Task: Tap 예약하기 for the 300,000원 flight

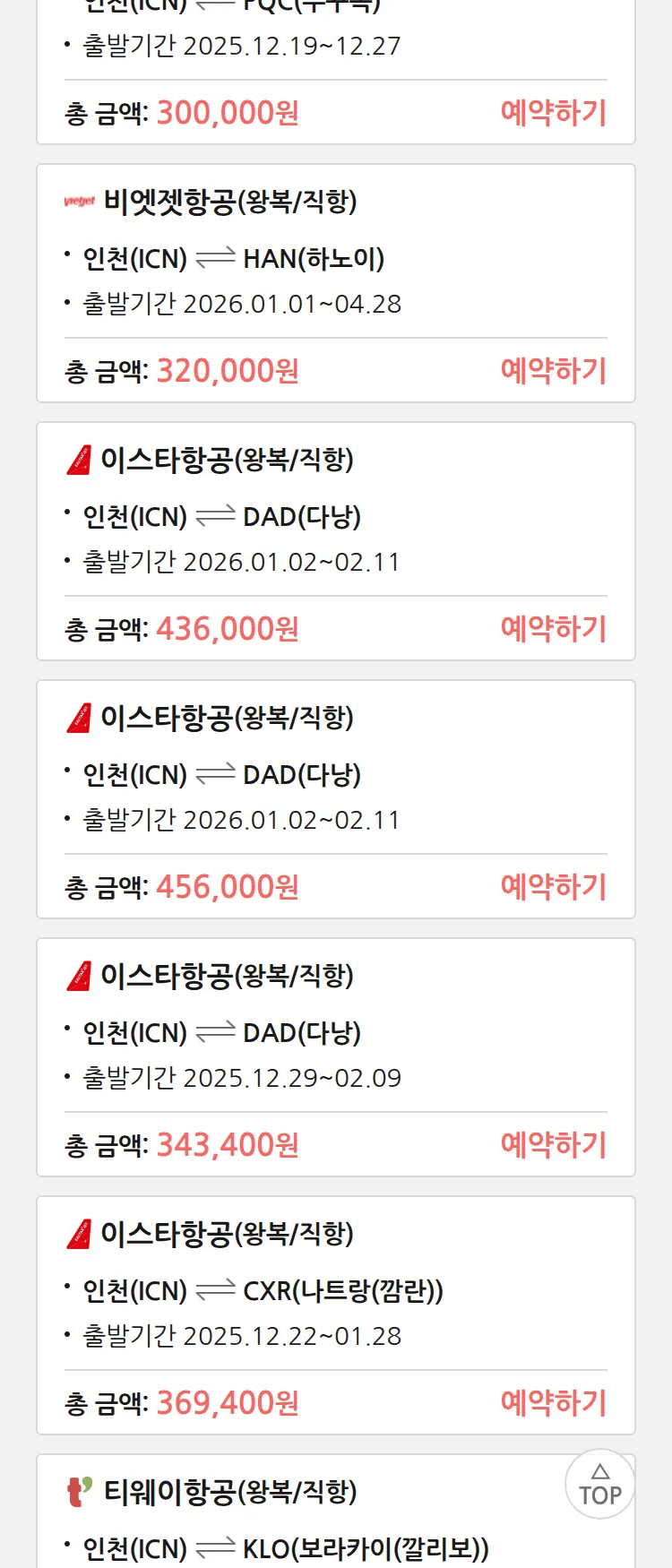Action: coord(553,113)
